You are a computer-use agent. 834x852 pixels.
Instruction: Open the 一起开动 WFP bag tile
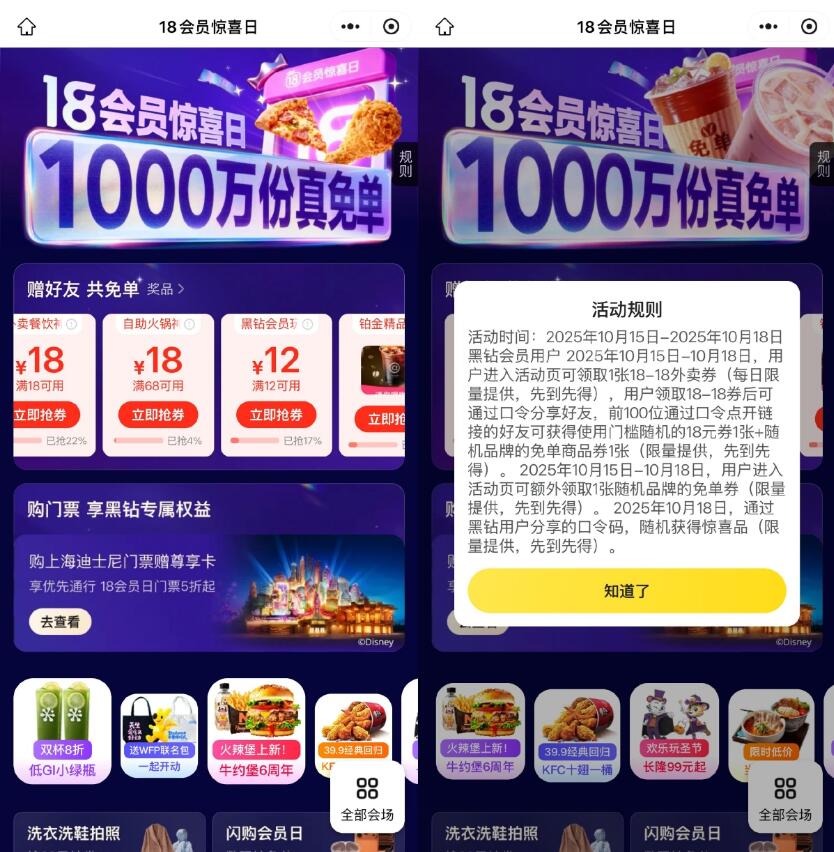(x=159, y=735)
